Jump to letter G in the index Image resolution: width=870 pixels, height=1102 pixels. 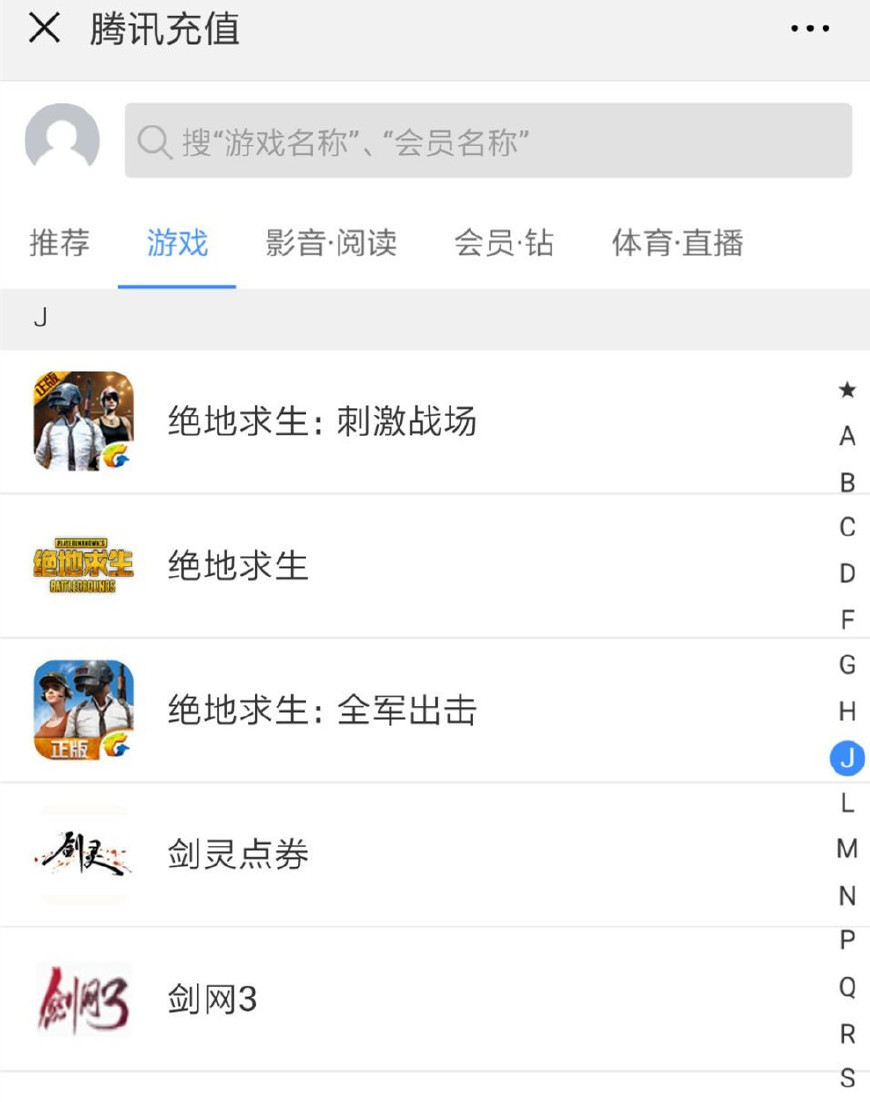click(x=847, y=665)
